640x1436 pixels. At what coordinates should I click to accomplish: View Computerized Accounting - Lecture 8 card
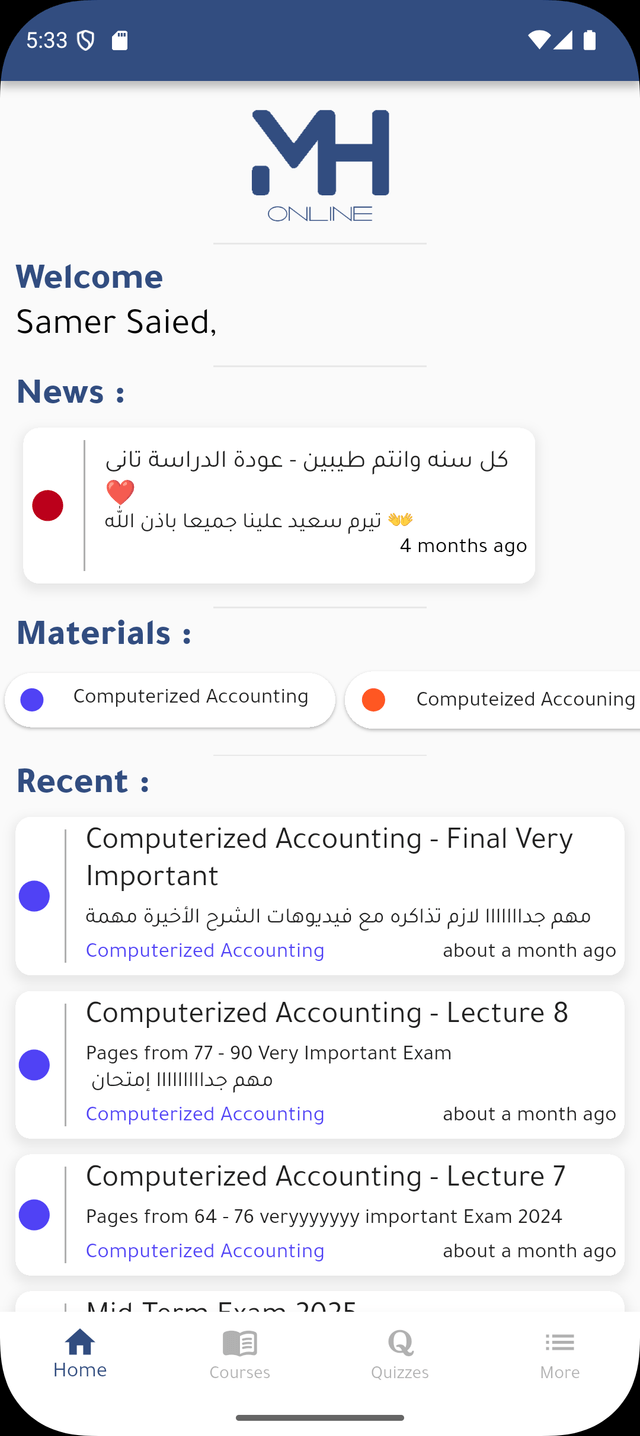click(x=320, y=1064)
